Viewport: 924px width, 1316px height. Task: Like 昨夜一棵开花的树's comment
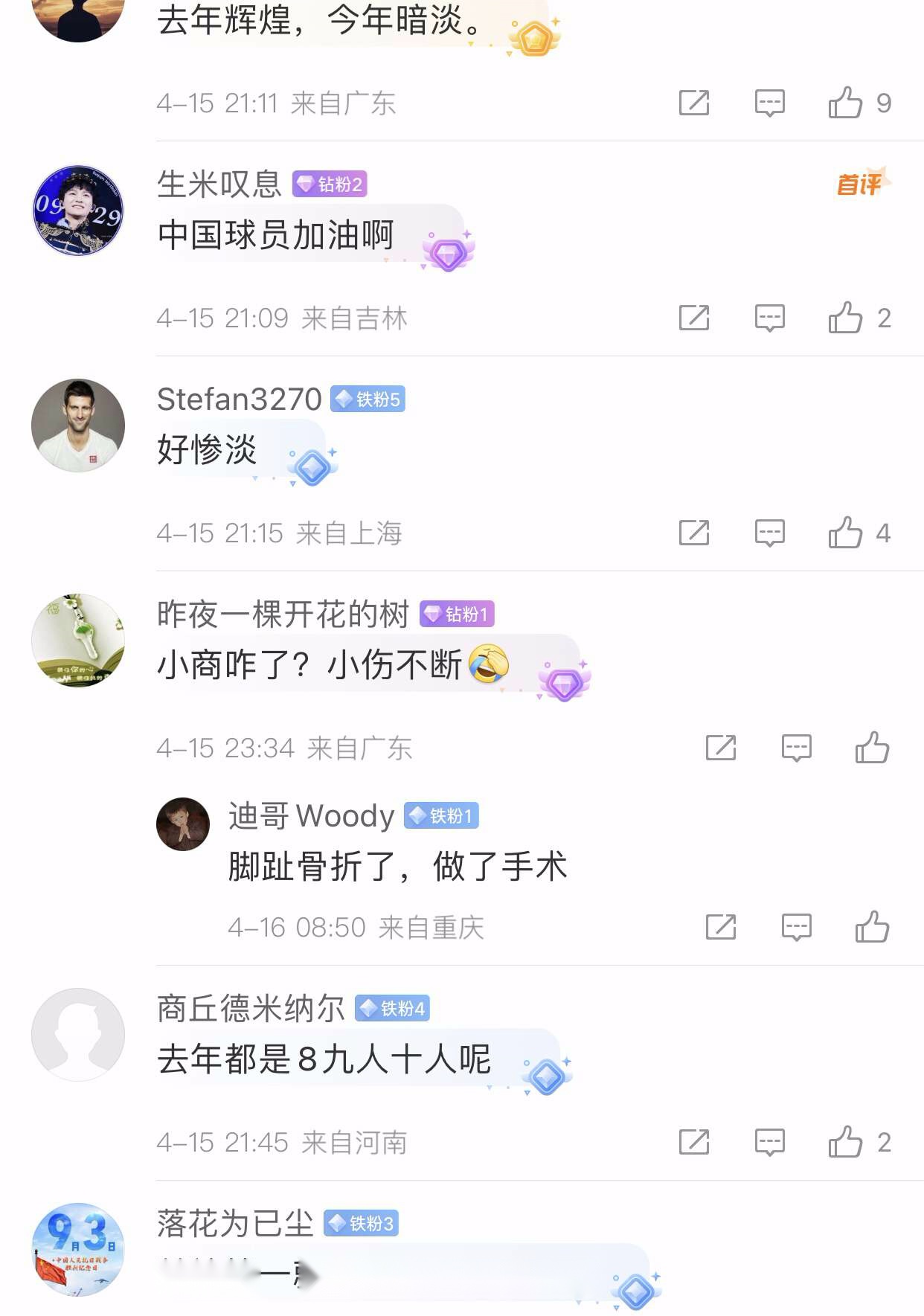[872, 748]
